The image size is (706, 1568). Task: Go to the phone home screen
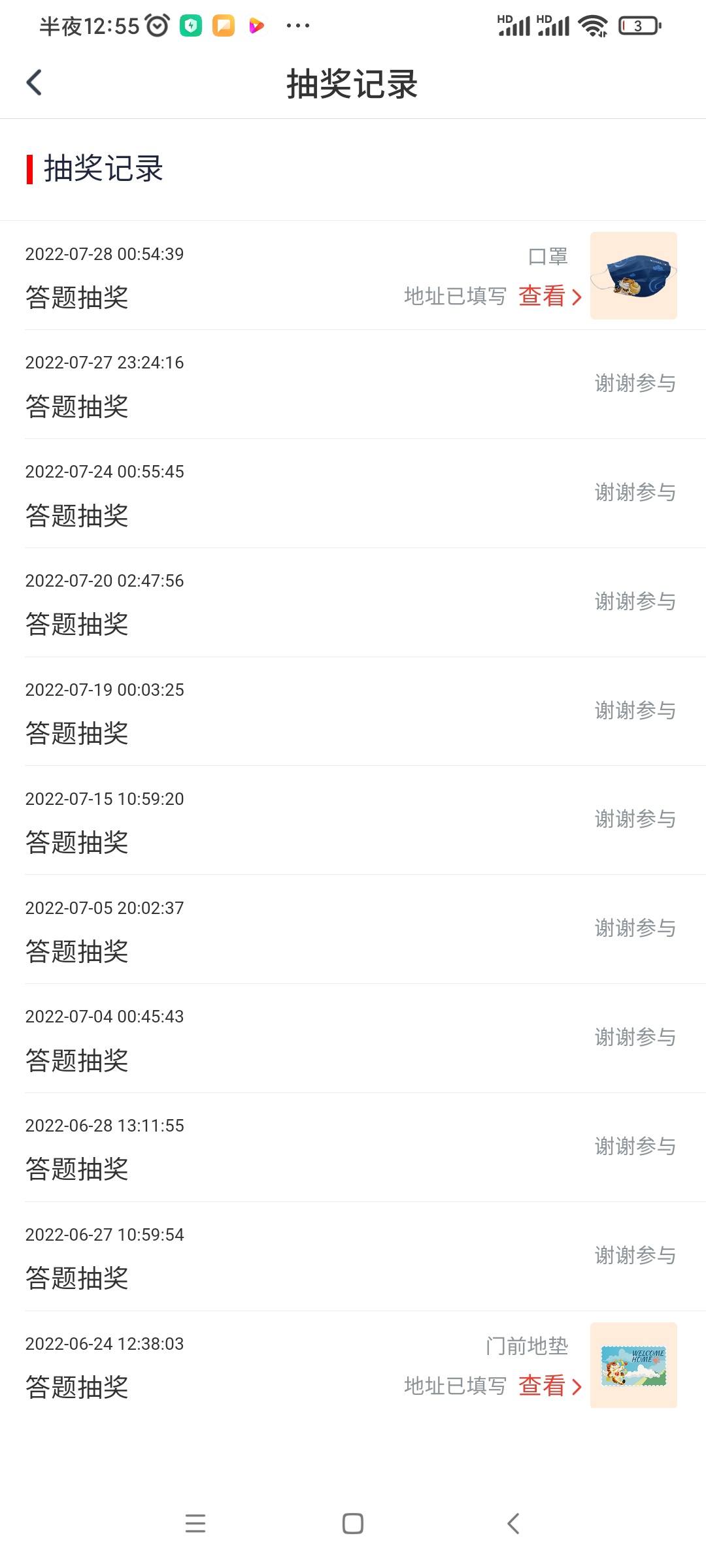[353, 1523]
